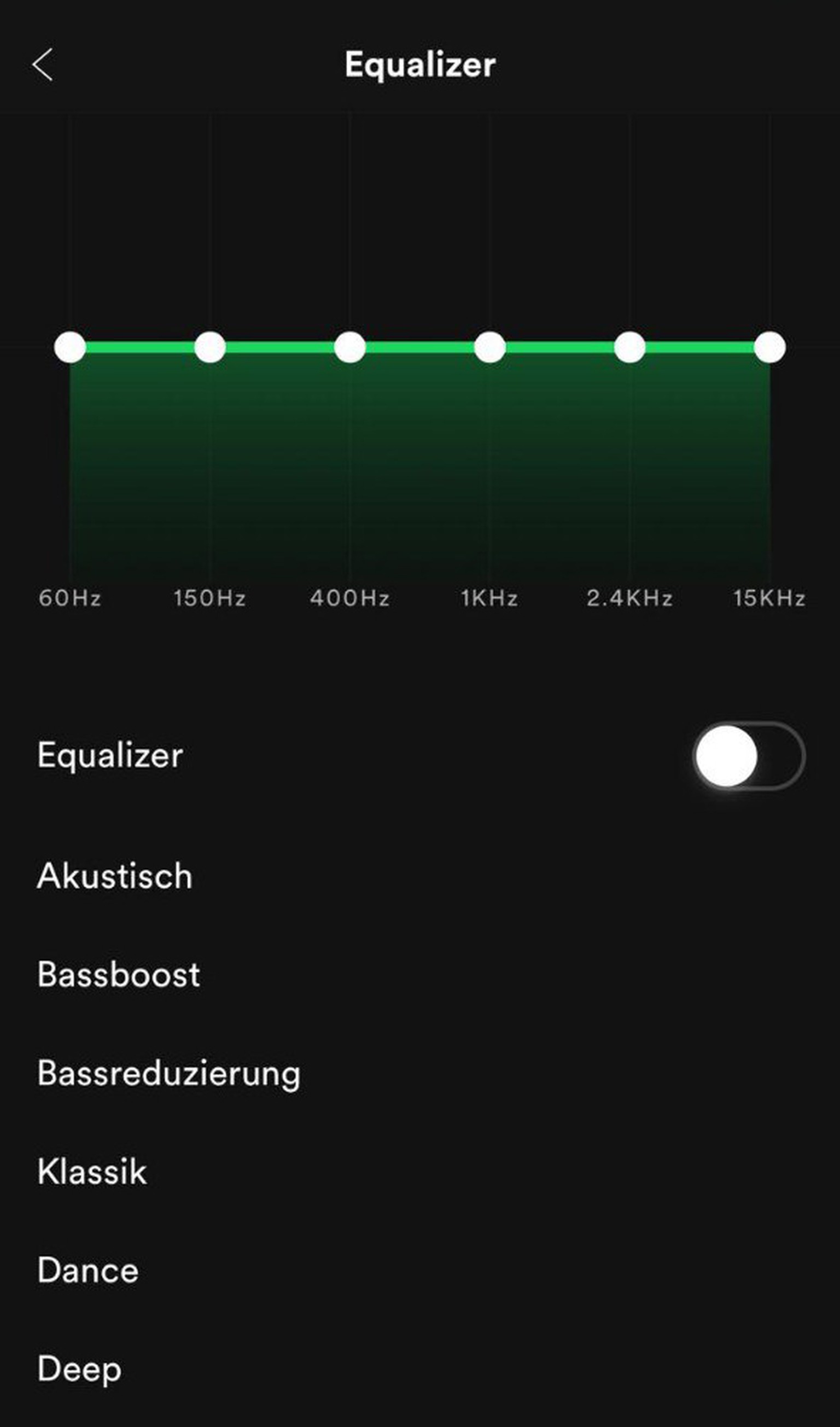
Task: Choose the Deep preset
Action: pyautogui.click(x=80, y=1368)
